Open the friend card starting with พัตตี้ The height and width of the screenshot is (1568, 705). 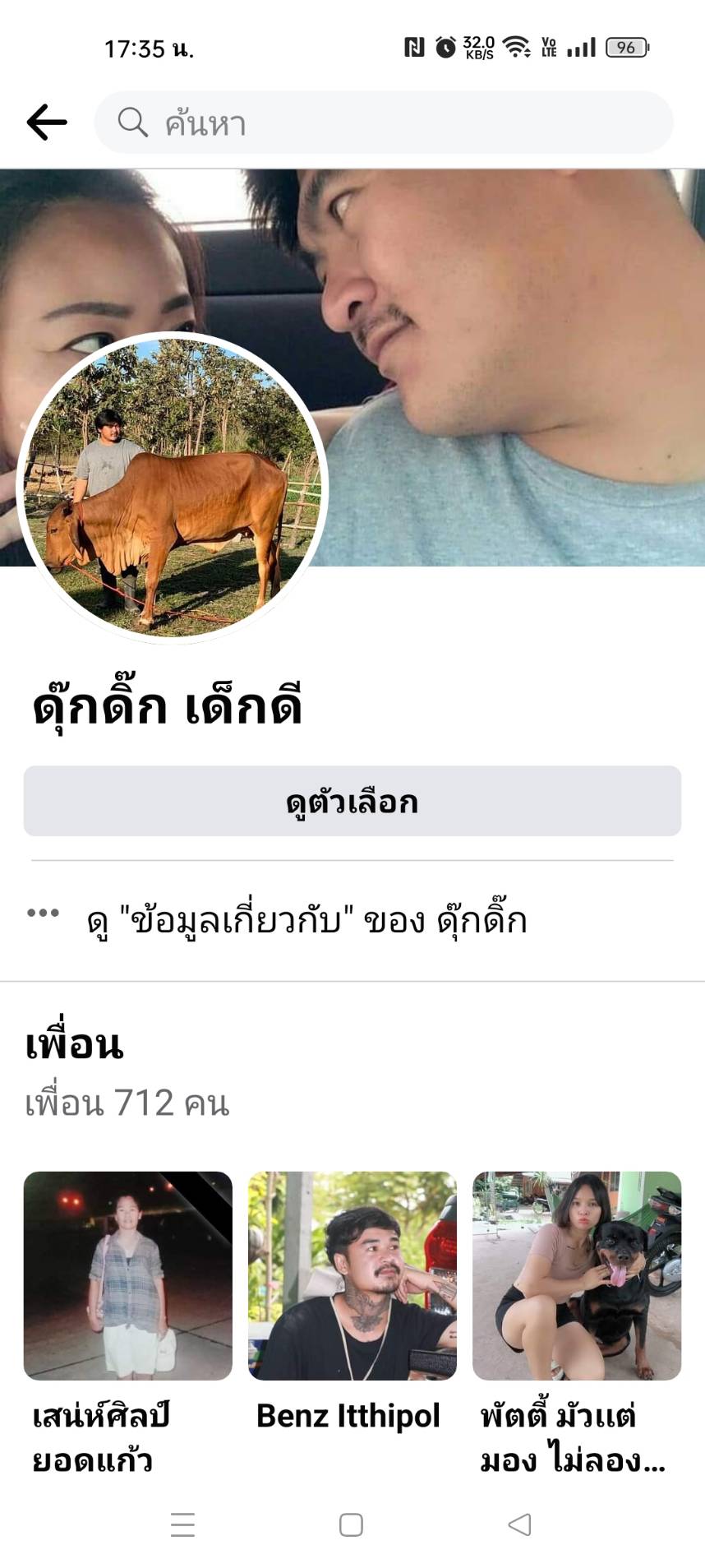tap(577, 1275)
